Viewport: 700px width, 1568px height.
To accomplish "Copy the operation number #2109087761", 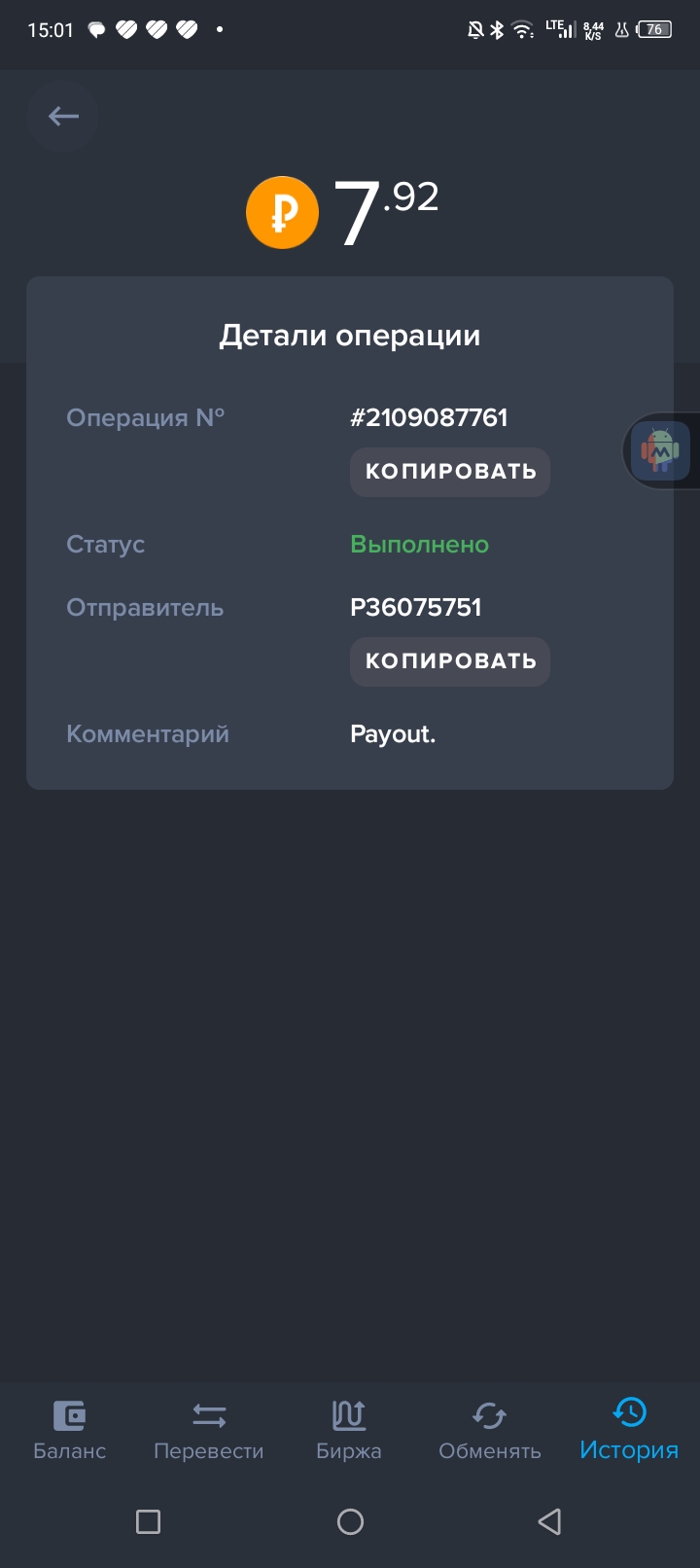I will click(449, 472).
